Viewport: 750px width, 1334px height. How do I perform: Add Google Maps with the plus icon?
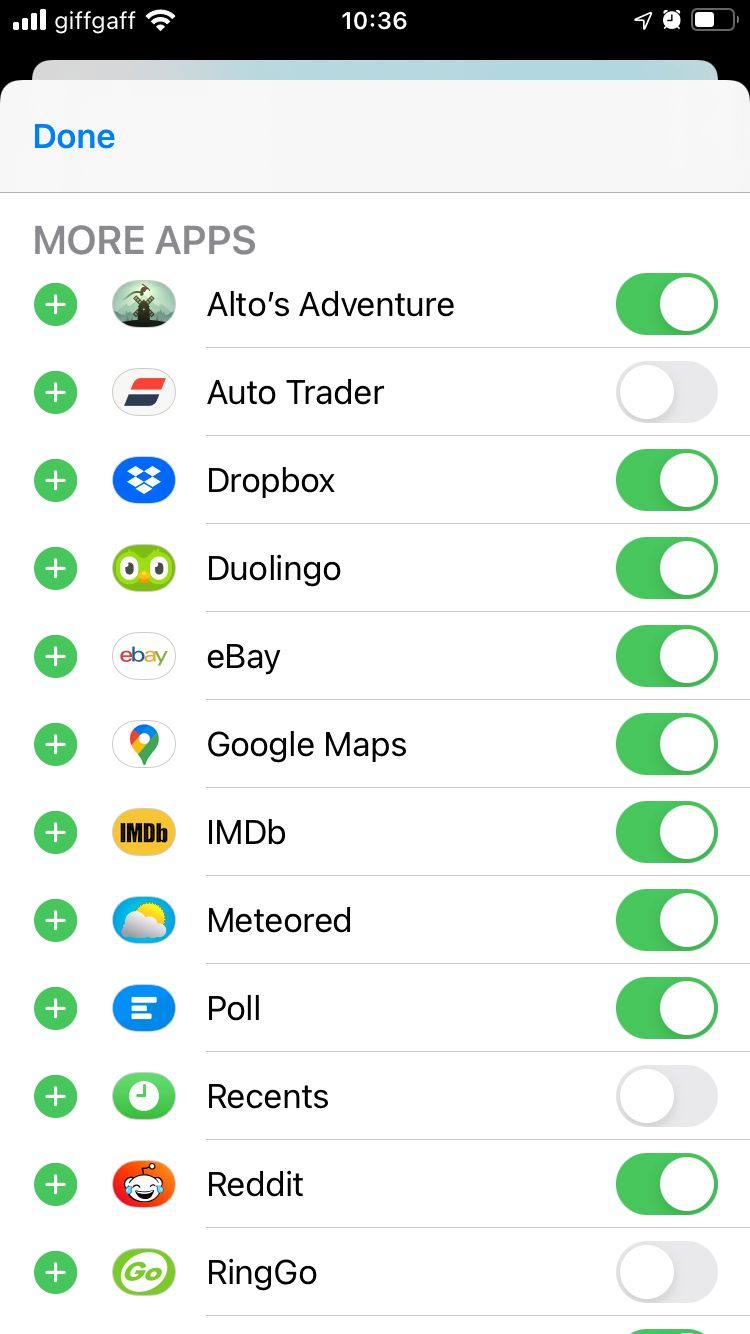point(56,745)
